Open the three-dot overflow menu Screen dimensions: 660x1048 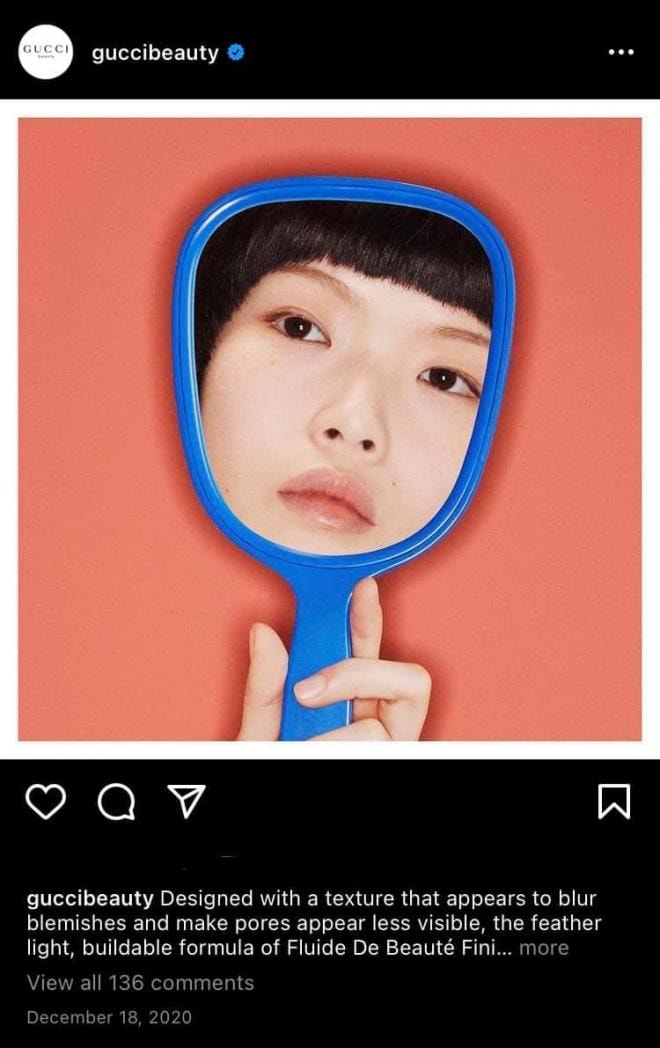(620, 52)
